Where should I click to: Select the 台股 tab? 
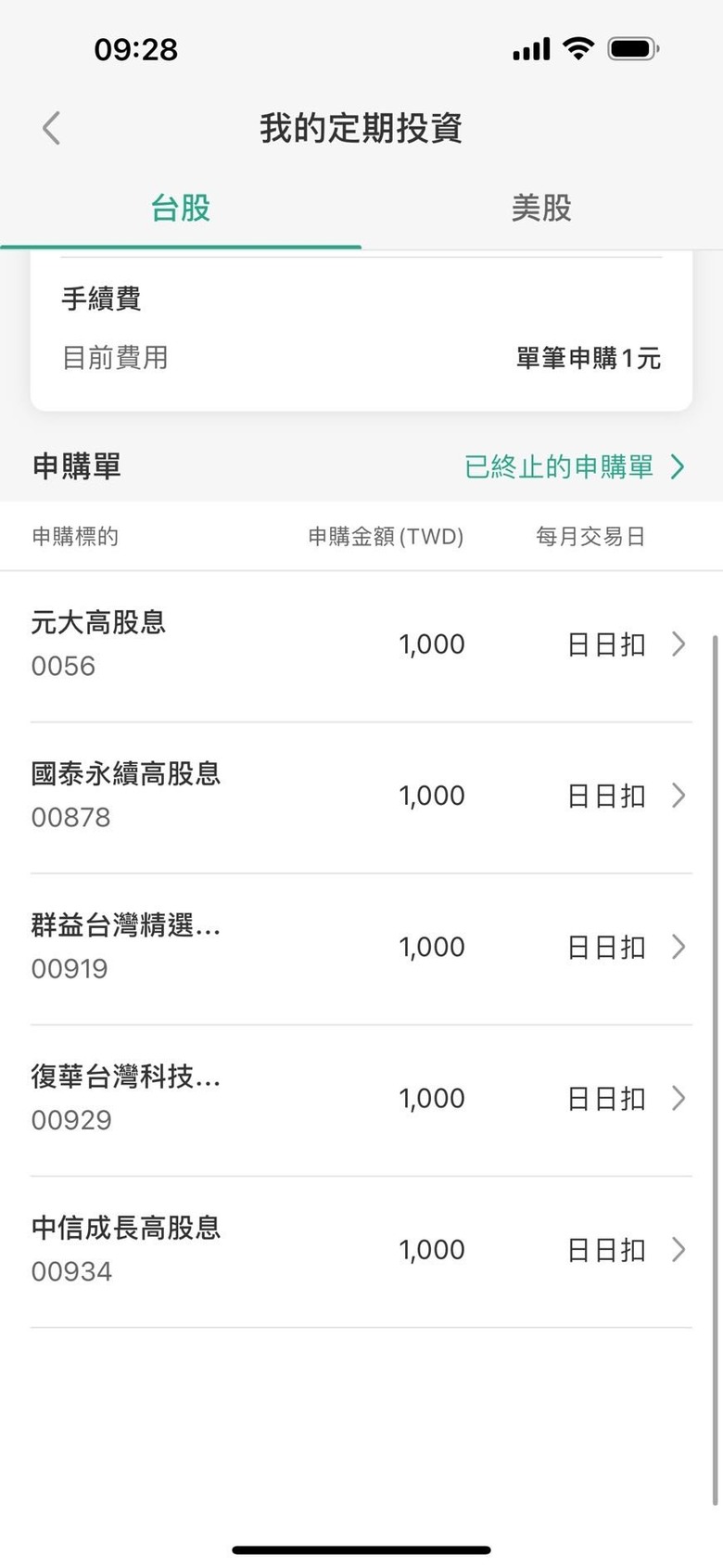click(181, 208)
